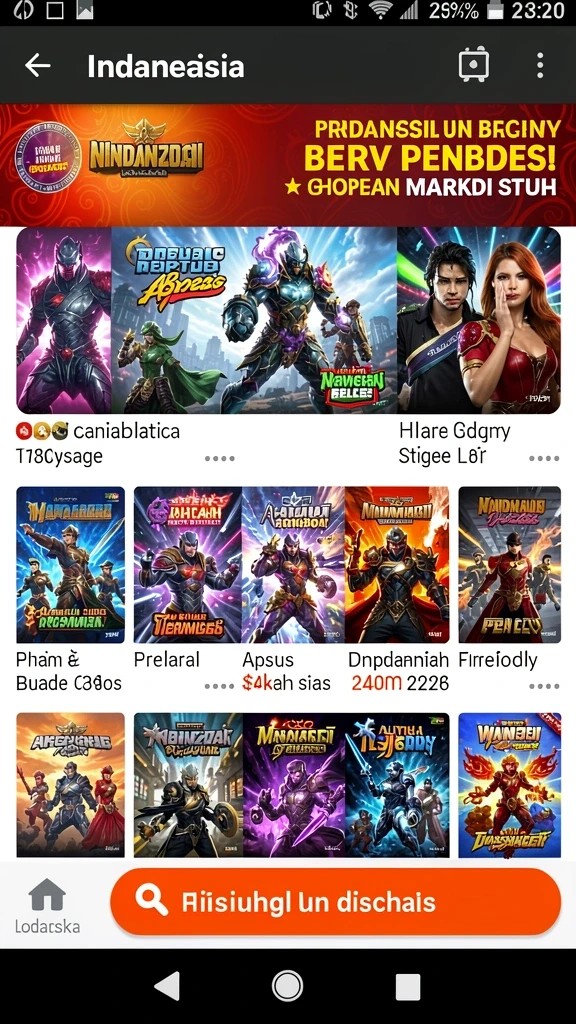The width and height of the screenshot is (576, 1024).
Task: Open recent apps from navigation bar
Action: [408, 986]
